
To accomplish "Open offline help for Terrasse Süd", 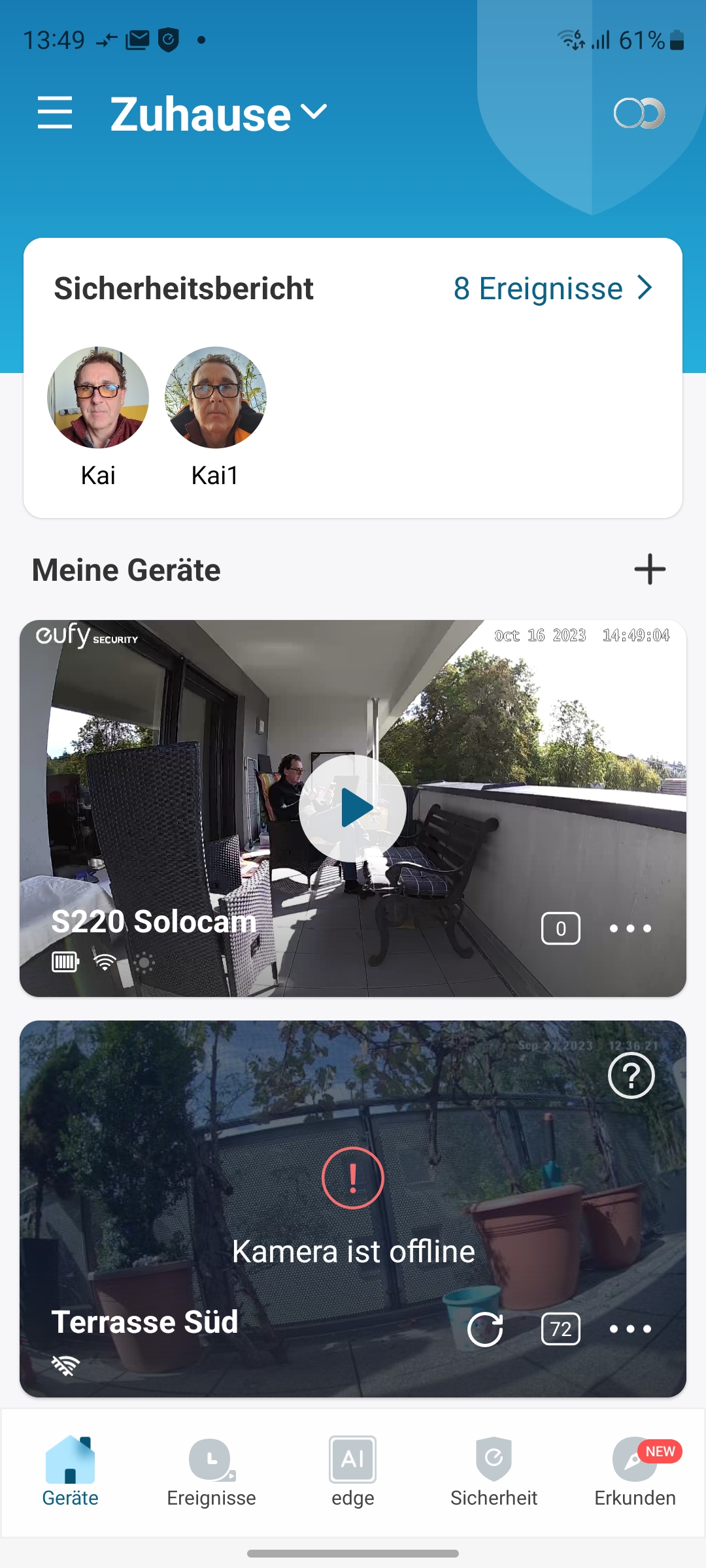I will pyautogui.click(x=631, y=1075).
